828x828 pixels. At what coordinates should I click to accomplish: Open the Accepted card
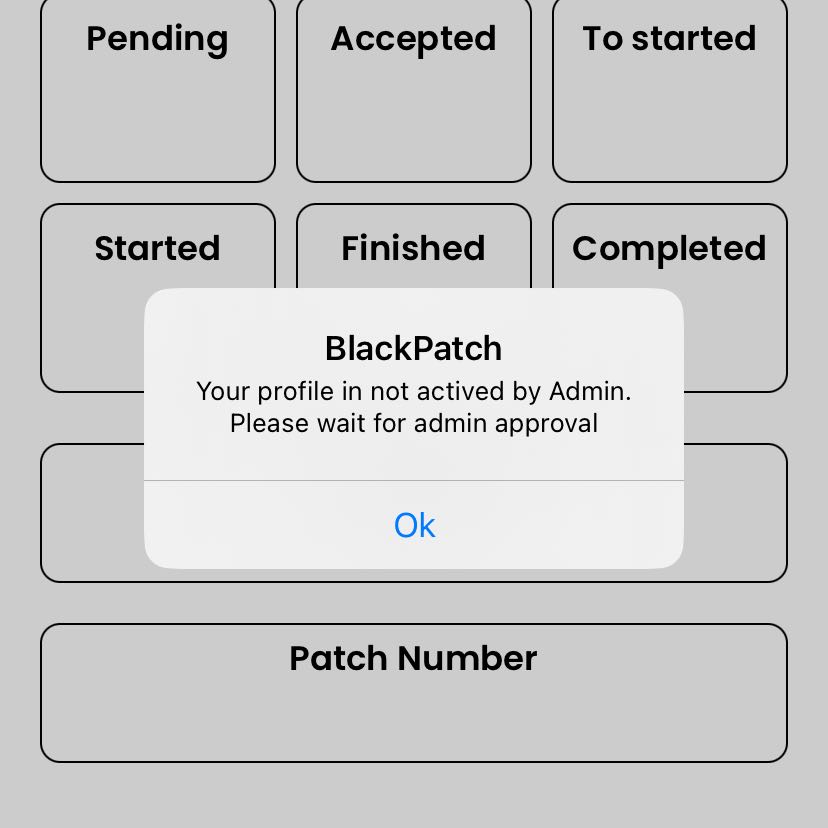coord(414,88)
